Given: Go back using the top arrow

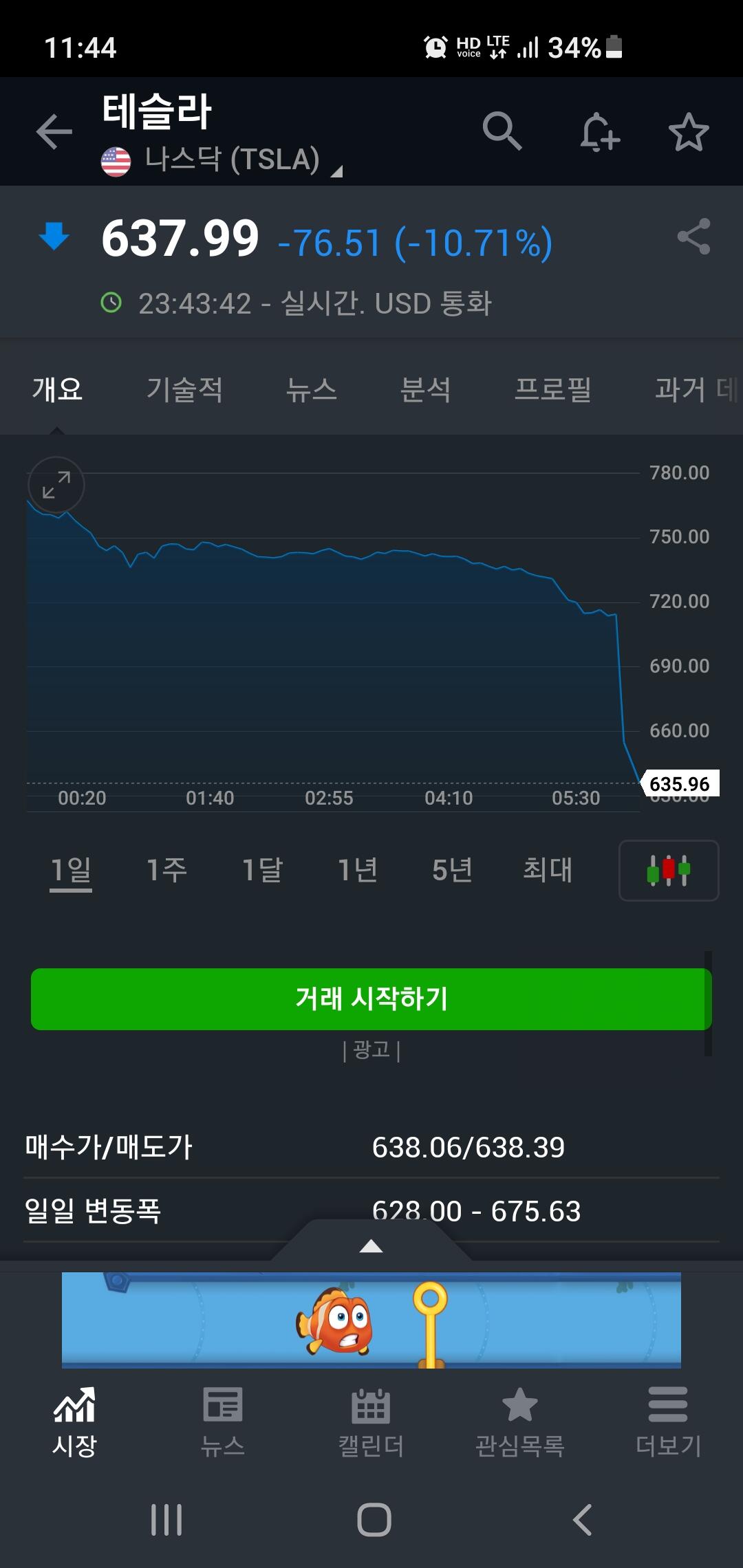Looking at the screenshot, I should coord(54,131).
